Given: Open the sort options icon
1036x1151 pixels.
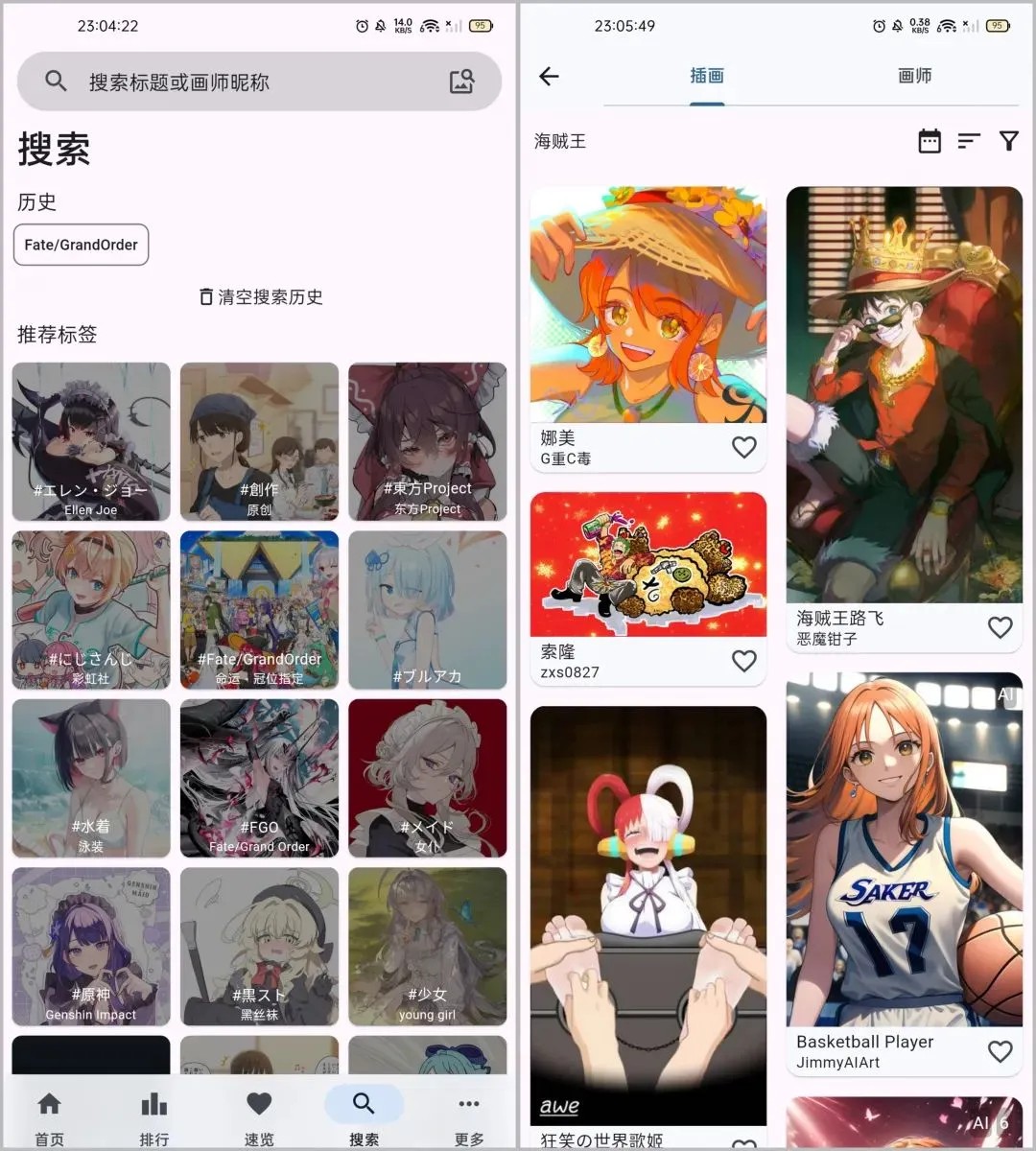Looking at the screenshot, I should click(x=969, y=141).
